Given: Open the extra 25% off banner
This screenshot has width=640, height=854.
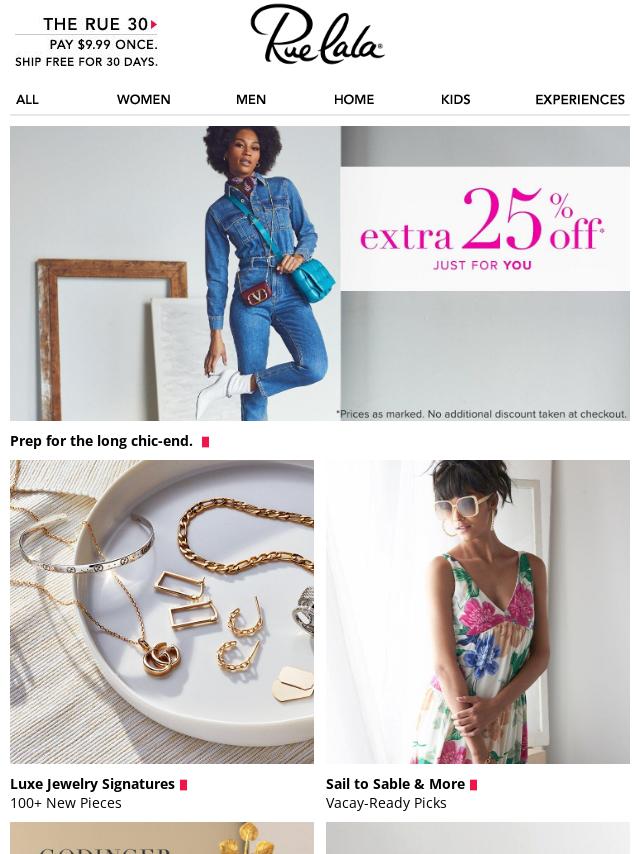Looking at the screenshot, I should click(320, 273).
